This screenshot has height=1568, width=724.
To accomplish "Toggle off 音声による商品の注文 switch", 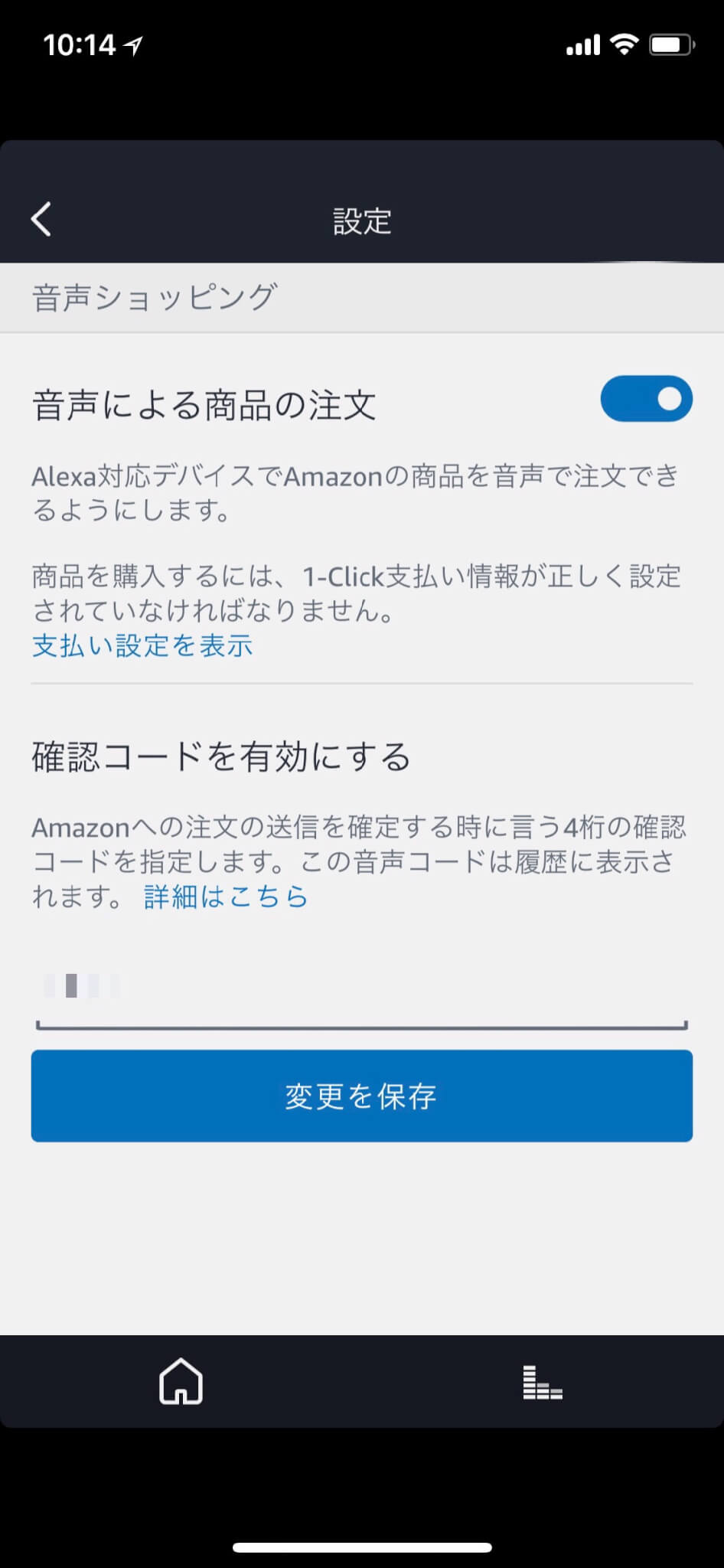I will pyautogui.click(x=646, y=399).
